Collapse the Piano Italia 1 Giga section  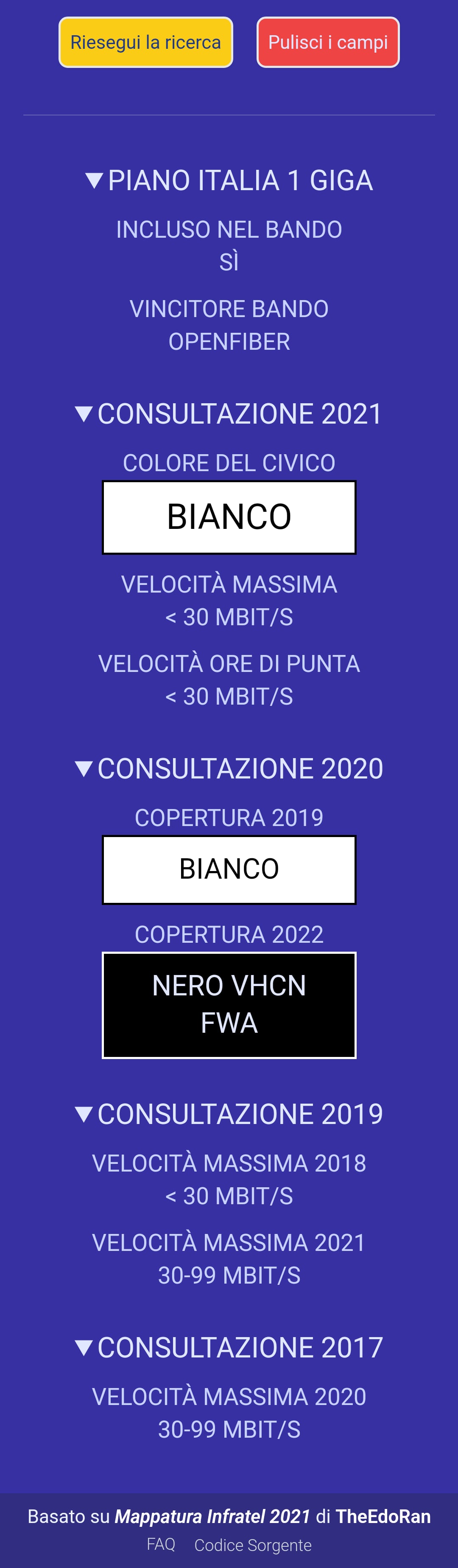(x=229, y=181)
